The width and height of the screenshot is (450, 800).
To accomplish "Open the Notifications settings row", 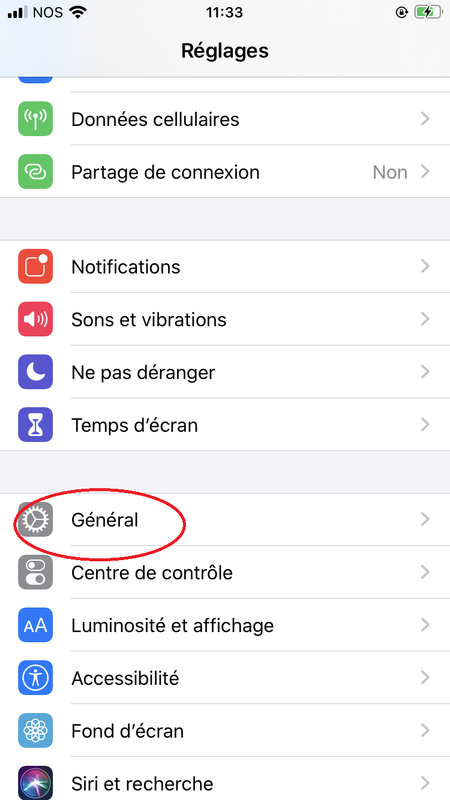I will (225, 266).
